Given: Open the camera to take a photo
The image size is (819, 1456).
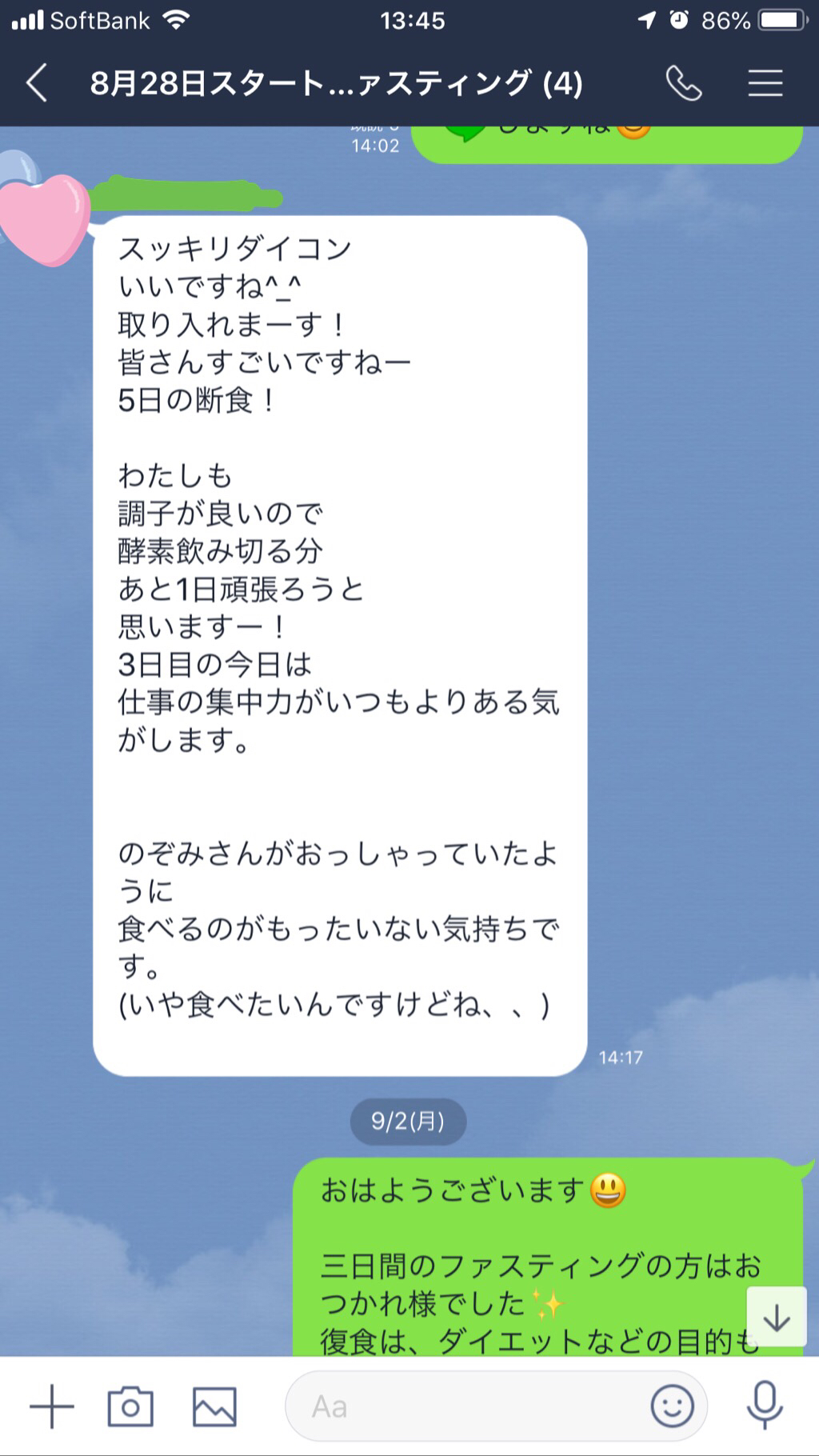Looking at the screenshot, I should 130,1406.
